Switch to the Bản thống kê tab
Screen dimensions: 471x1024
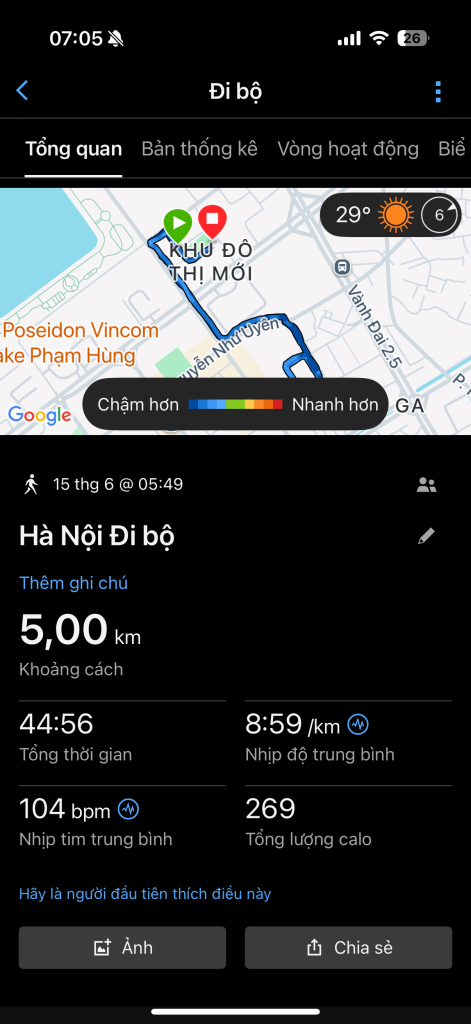tap(199, 149)
